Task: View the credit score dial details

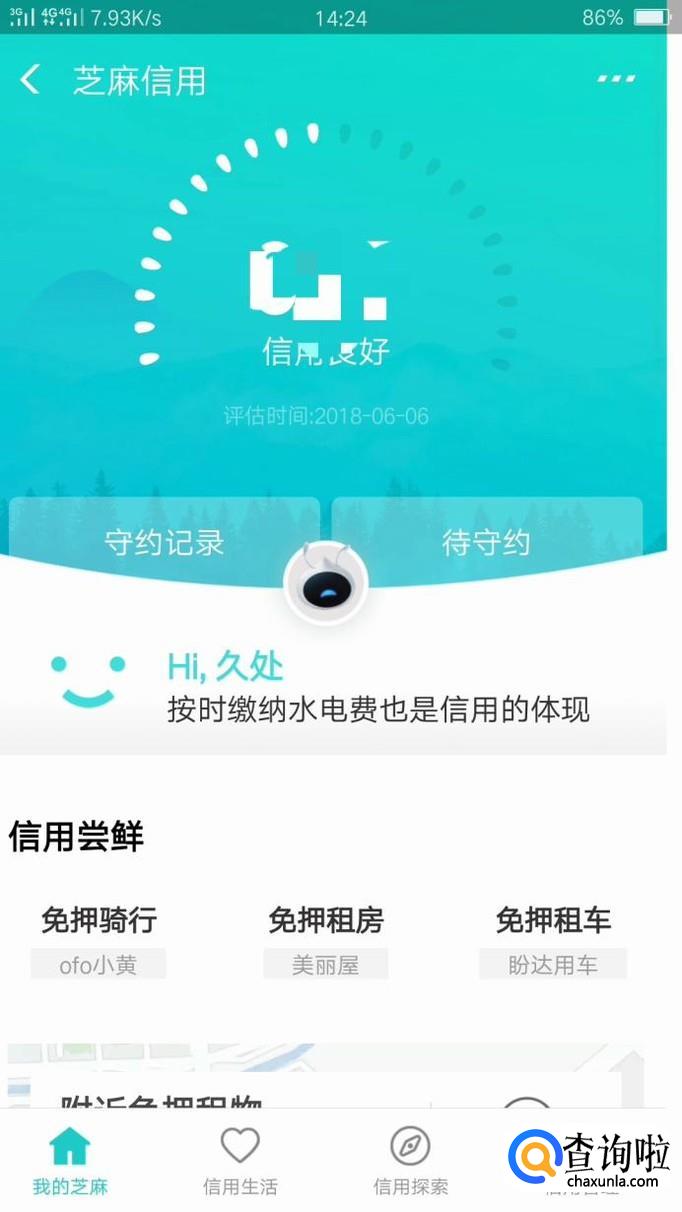Action: 326,290
